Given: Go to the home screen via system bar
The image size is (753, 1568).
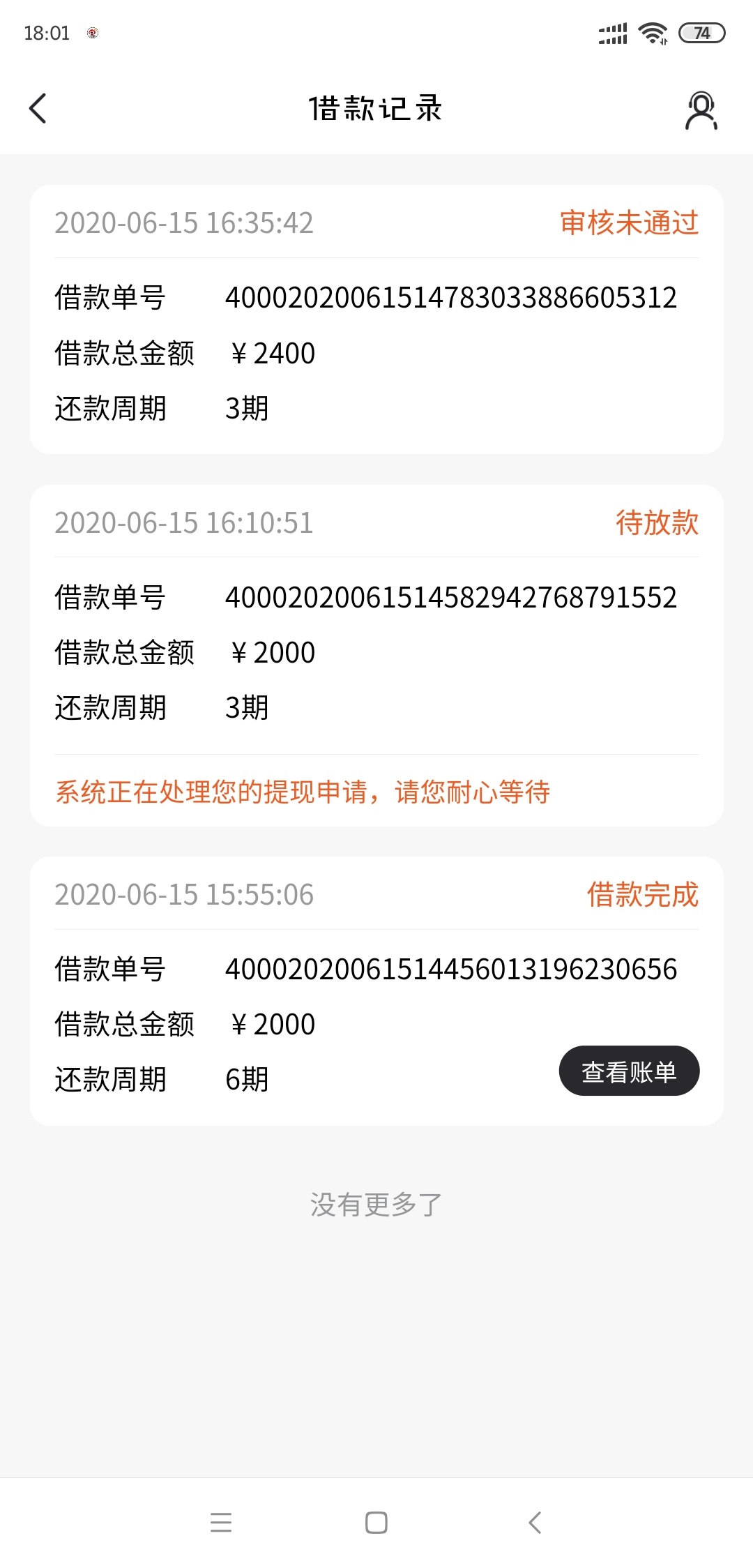Looking at the screenshot, I should pyautogui.click(x=376, y=1522).
